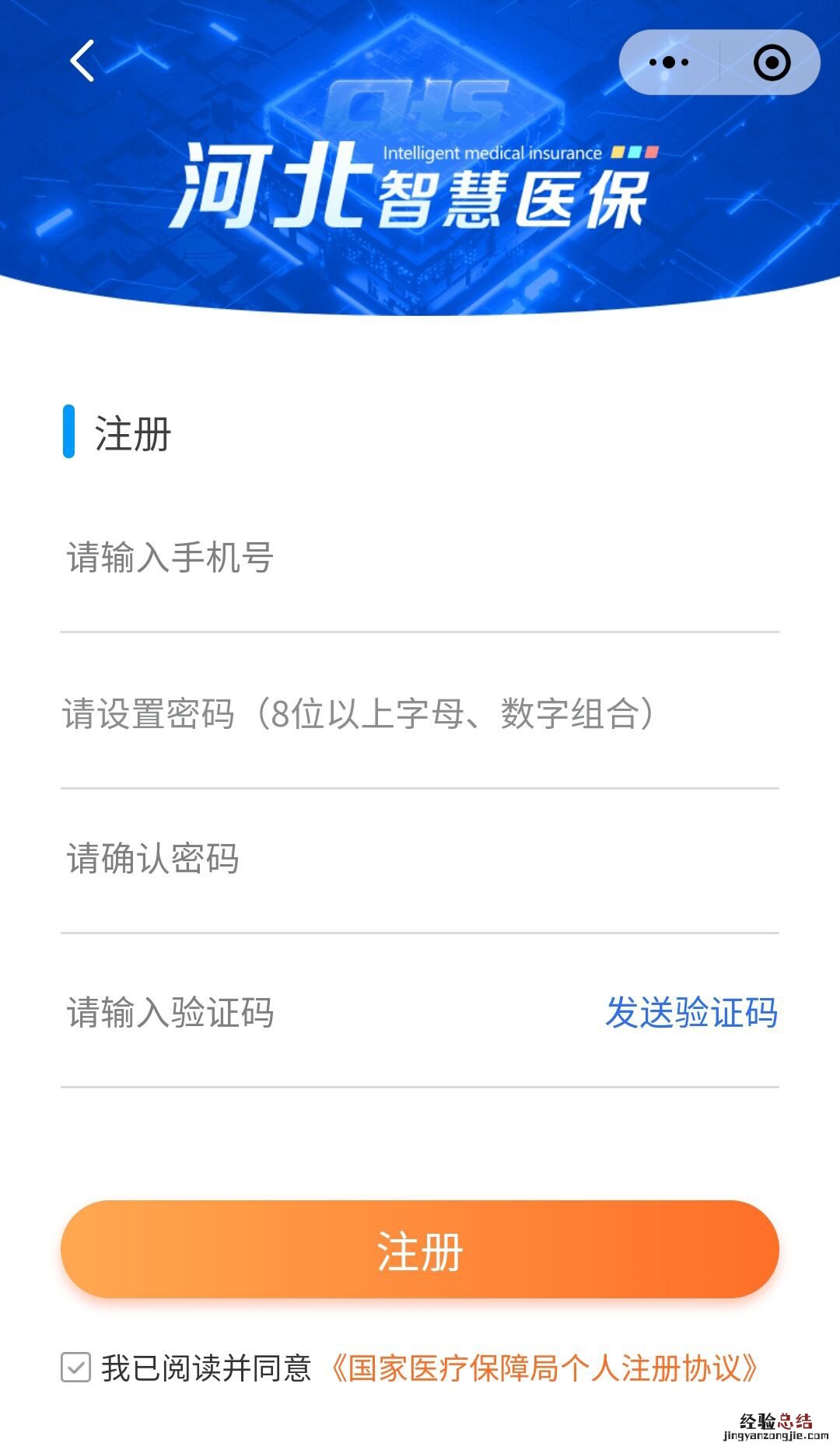Screen dimensions: 840x1450
Task: Close the mini program via circle icon
Action: (x=772, y=62)
